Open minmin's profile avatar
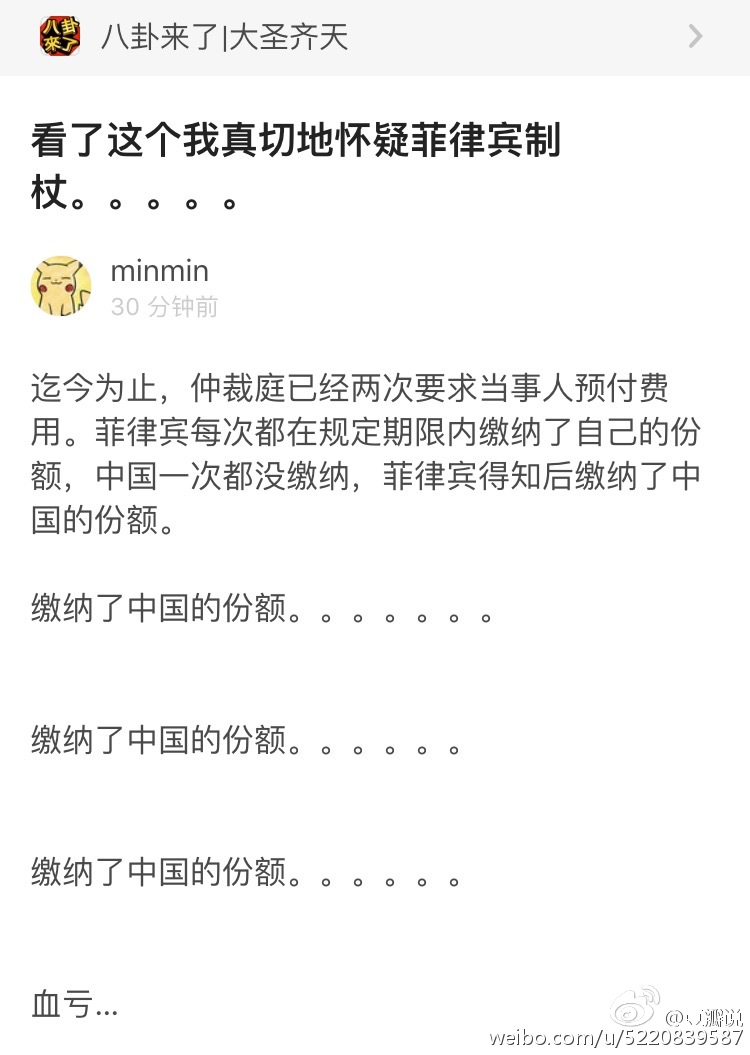Image resolution: width=750 pixels, height=1055 pixels. click(x=61, y=285)
